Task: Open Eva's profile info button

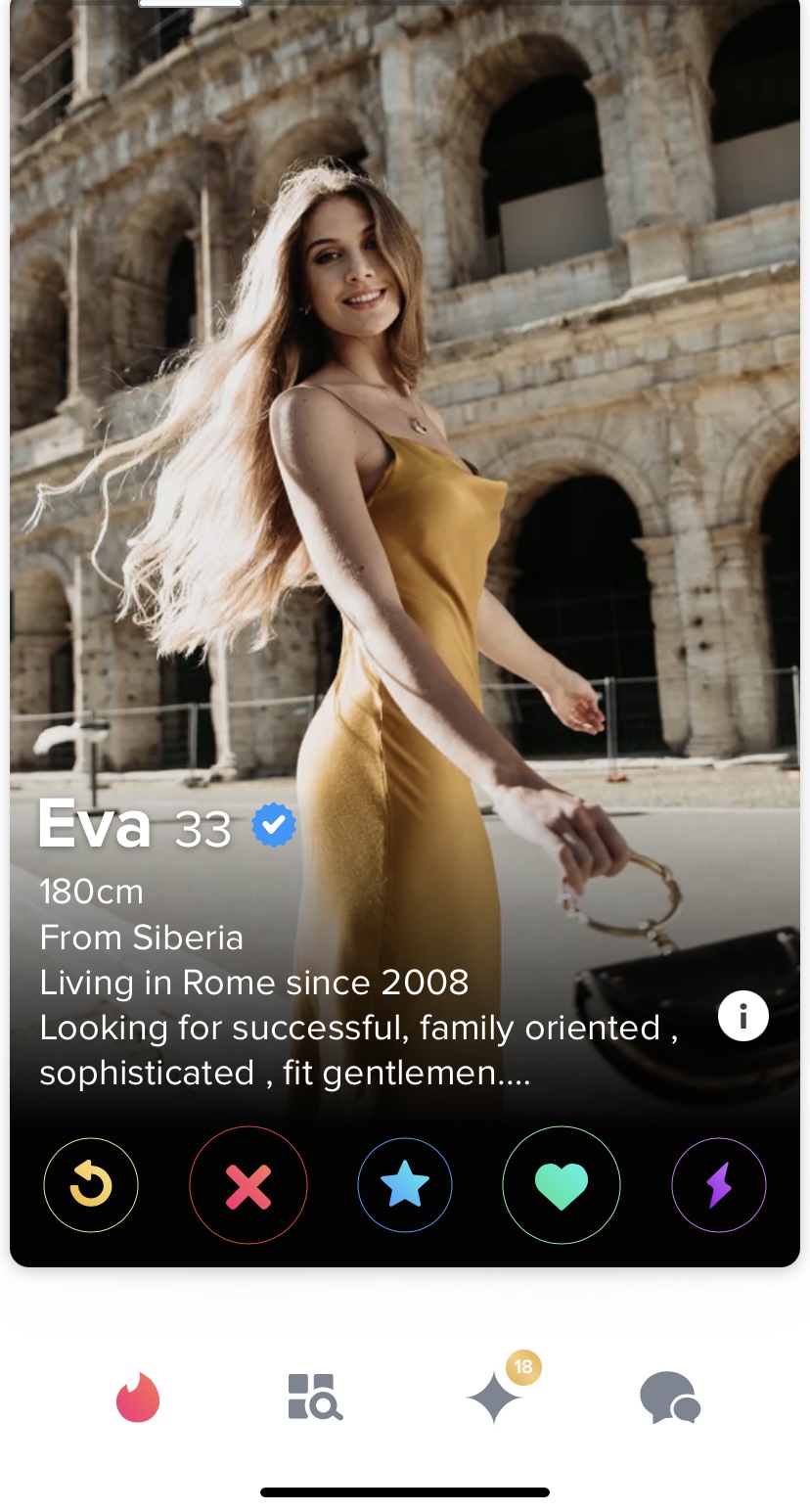Action: 742,1018
